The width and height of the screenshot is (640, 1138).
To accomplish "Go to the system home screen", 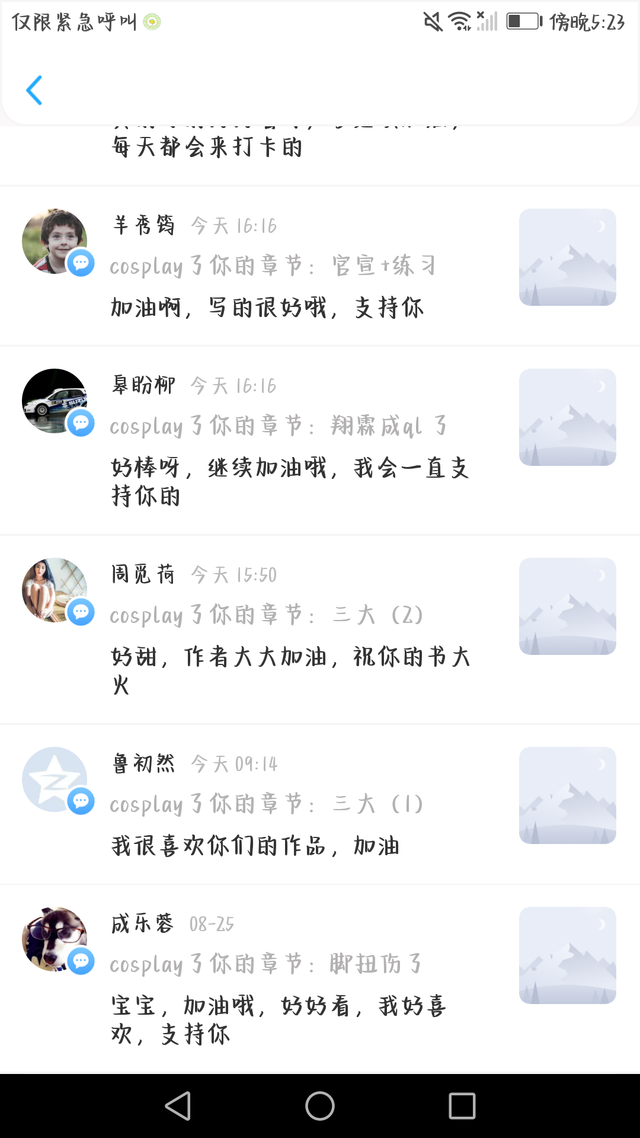I will pyautogui.click(x=320, y=1105).
